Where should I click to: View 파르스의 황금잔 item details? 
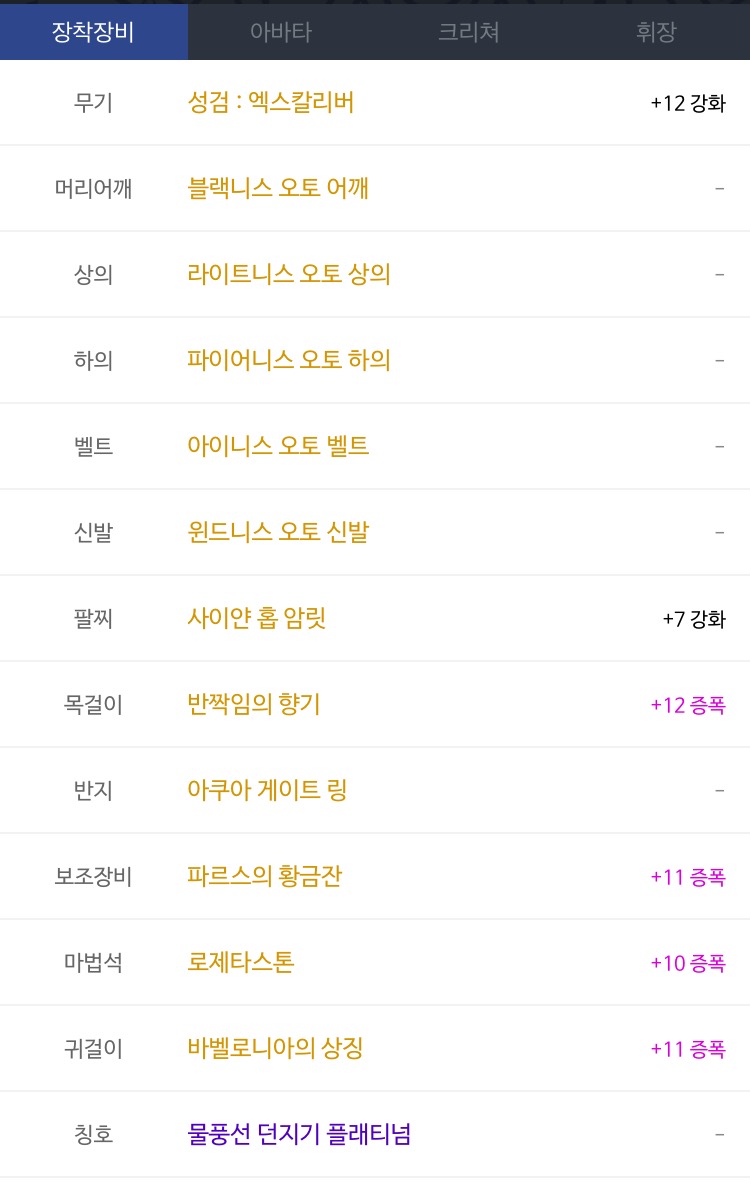coord(265,876)
